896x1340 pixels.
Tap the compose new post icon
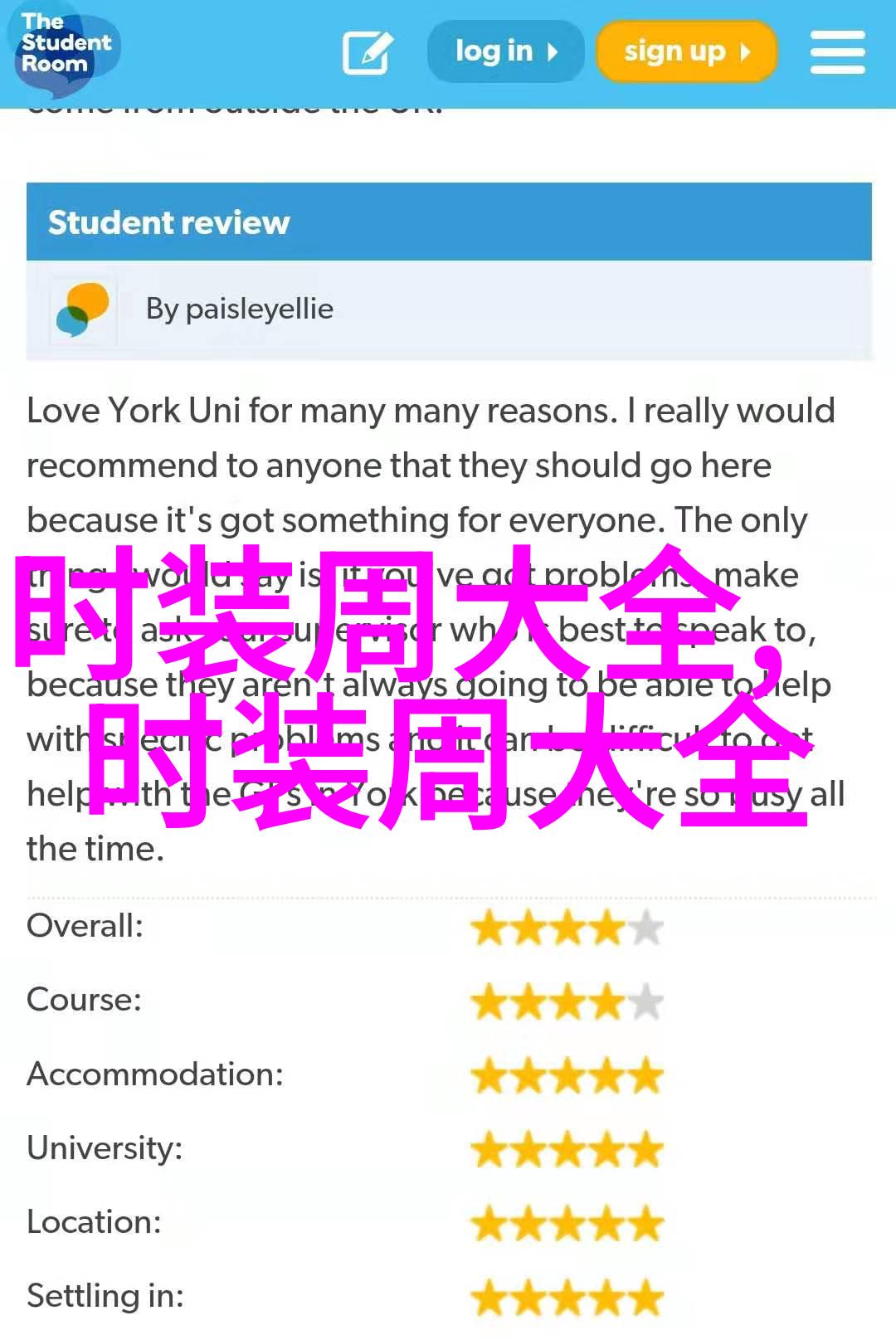coord(367,52)
